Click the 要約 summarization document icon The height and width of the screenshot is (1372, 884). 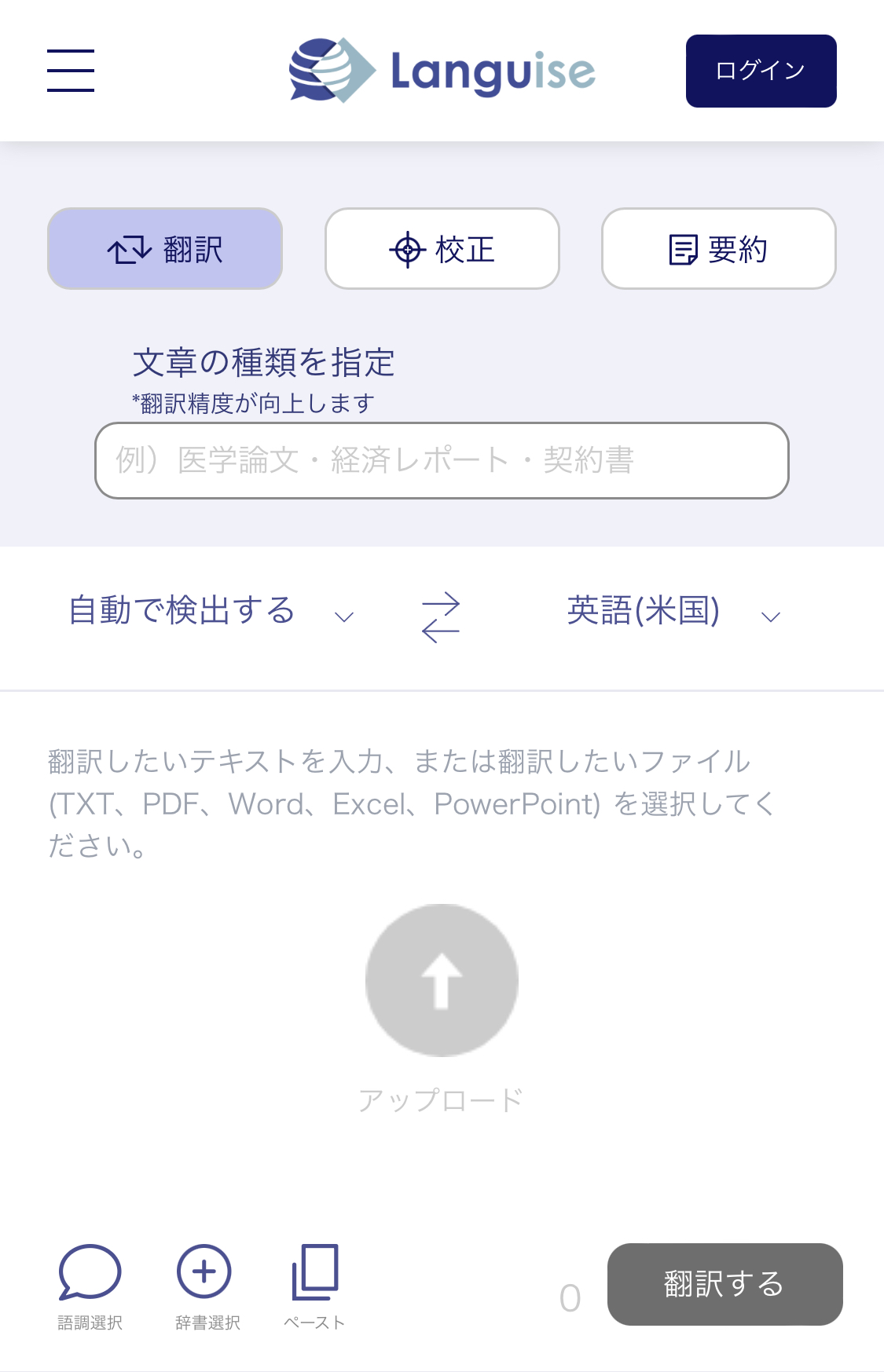click(x=683, y=248)
